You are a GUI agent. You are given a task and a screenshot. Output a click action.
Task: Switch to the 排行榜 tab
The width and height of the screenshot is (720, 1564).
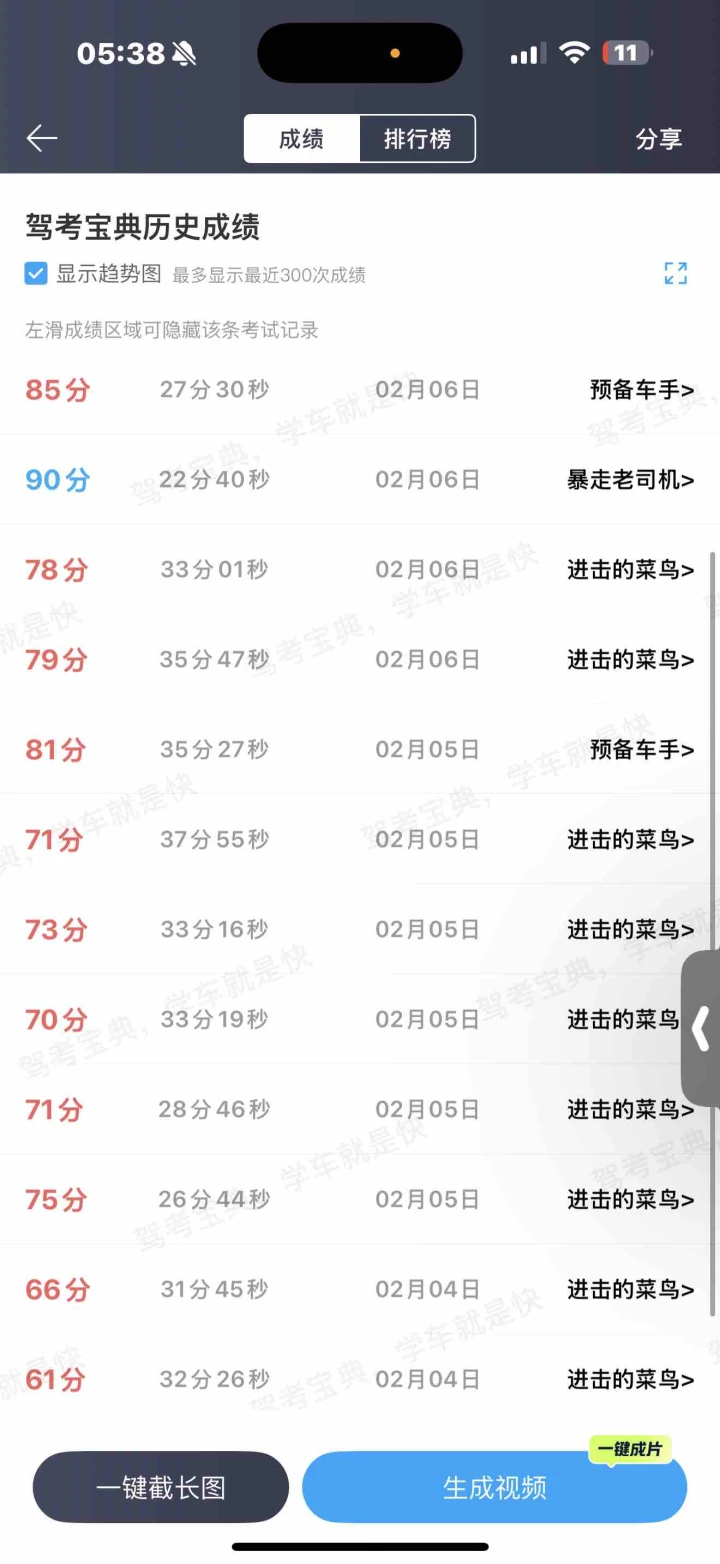tap(417, 139)
